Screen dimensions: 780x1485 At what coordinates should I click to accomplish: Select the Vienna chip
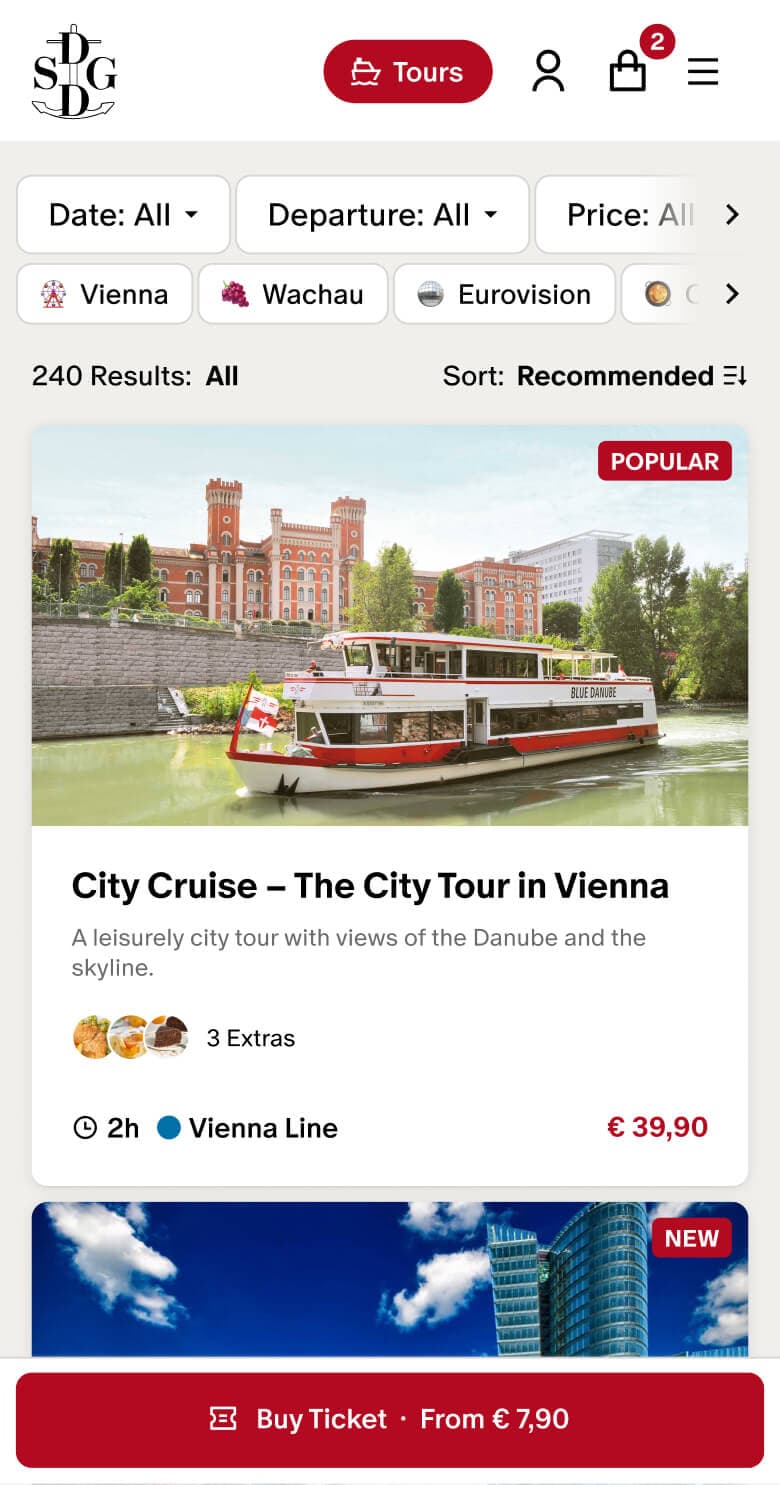104,294
